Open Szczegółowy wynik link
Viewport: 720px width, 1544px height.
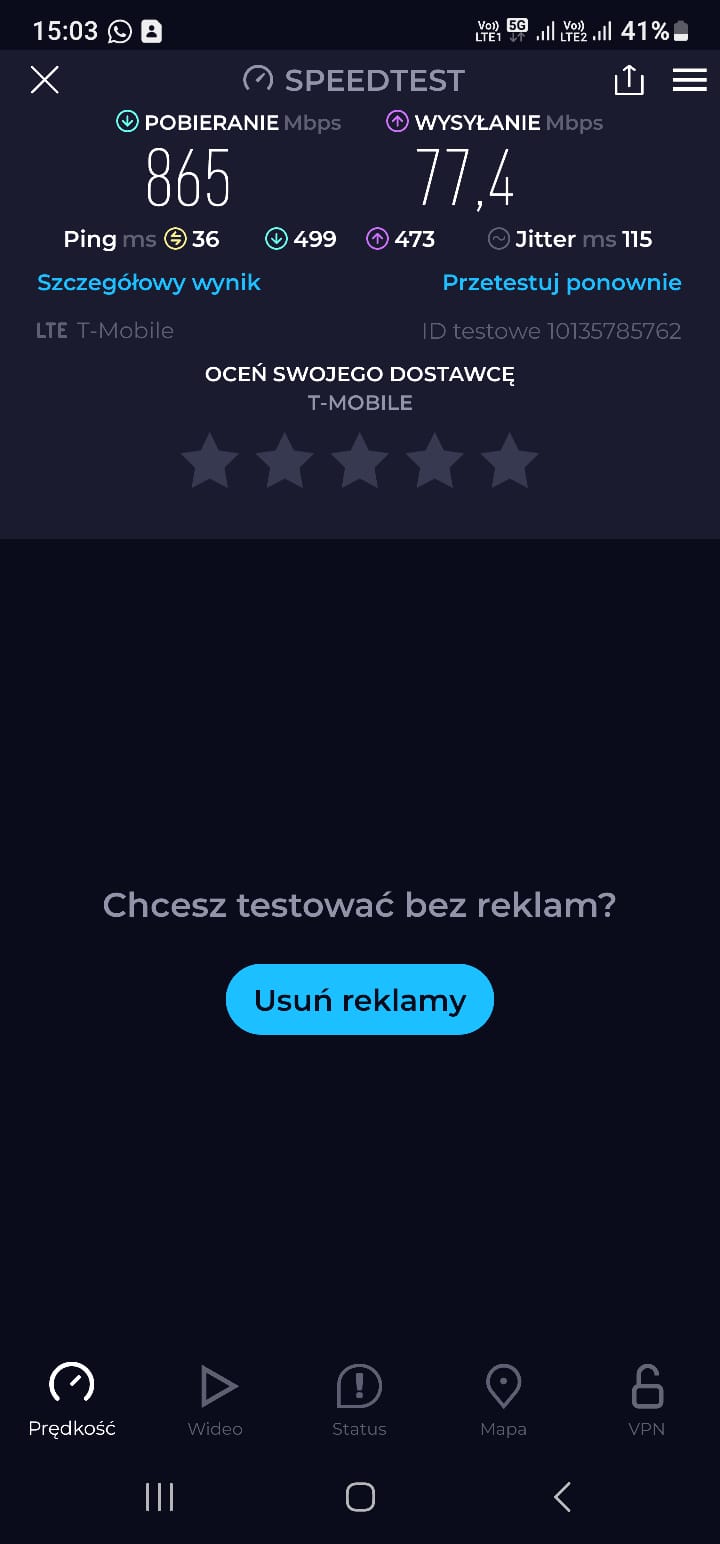[x=148, y=283]
